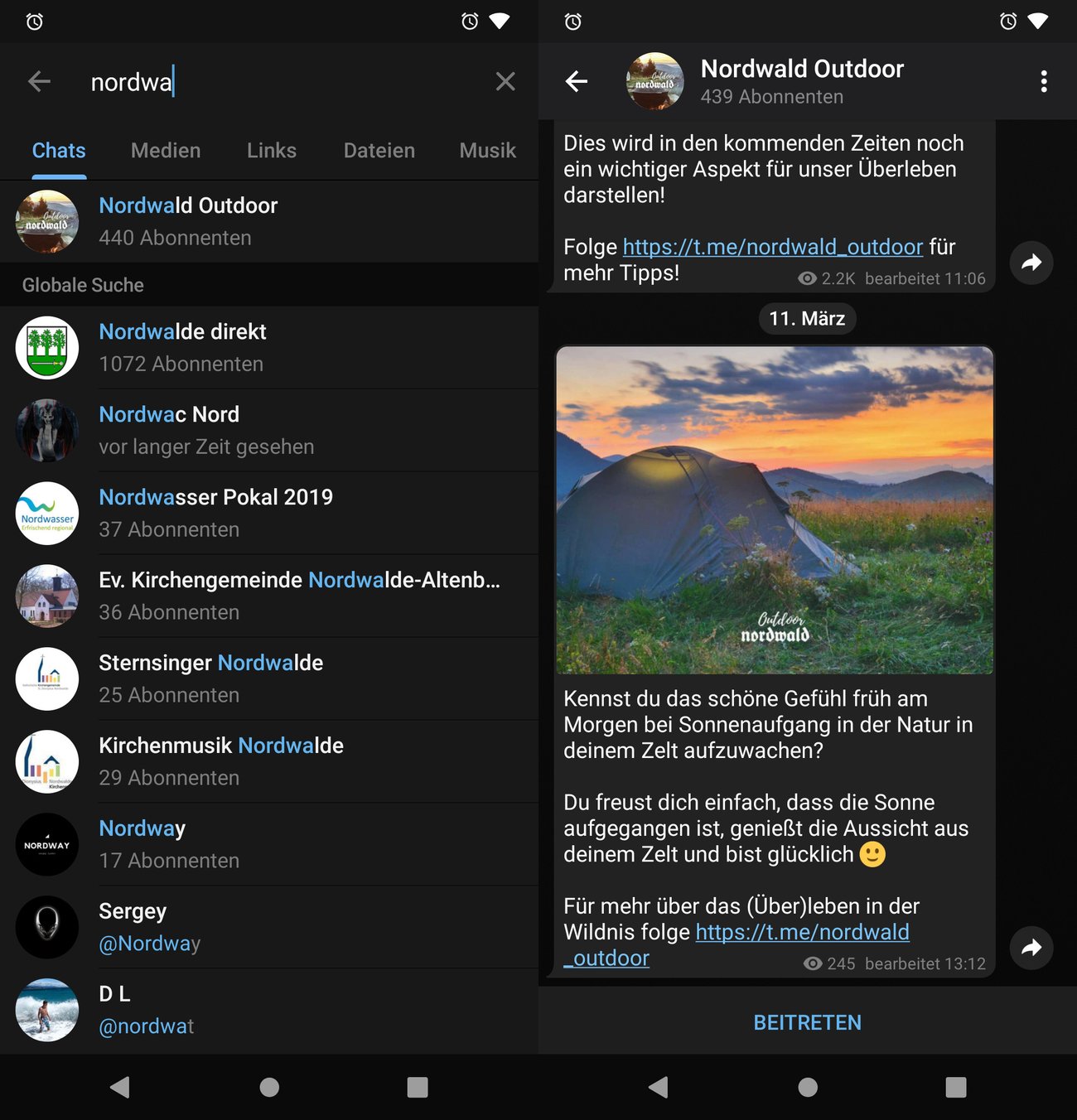Viewport: 1077px width, 1120px height.
Task: Open Kirchenmusik Nordwalde channel
Action: click(269, 761)
